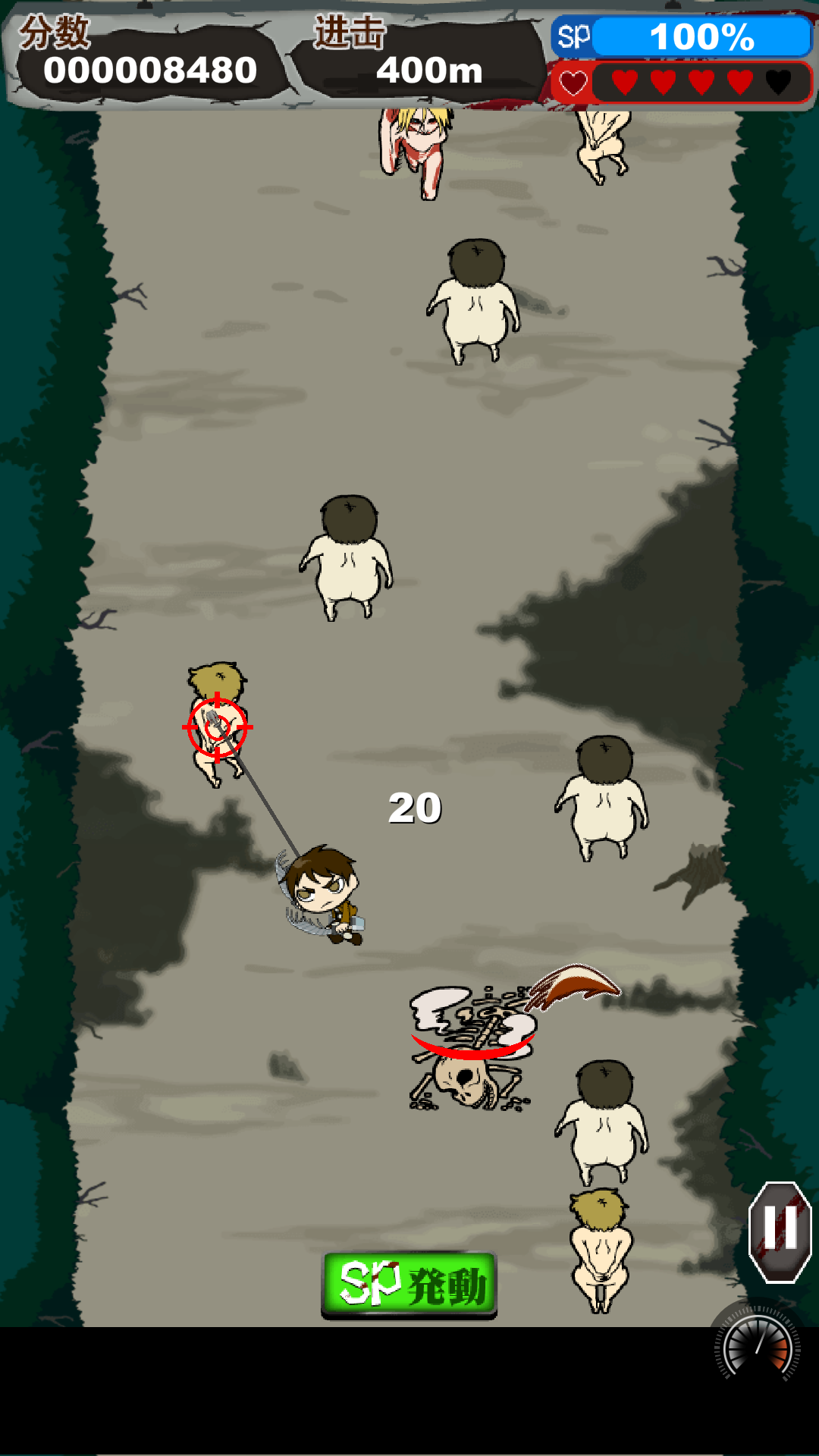Pause the game

(780, 1232)
